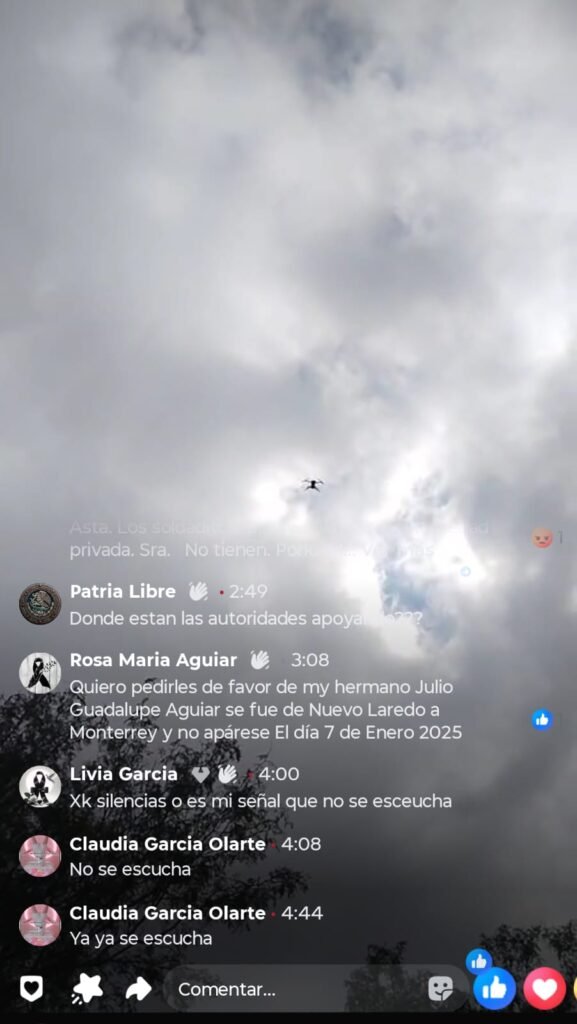The height and width of the screenshot is (1024, 577).
Task: Tap the shield-heart supporter icon
Action: pyautogui.click(x=31, y=989)
